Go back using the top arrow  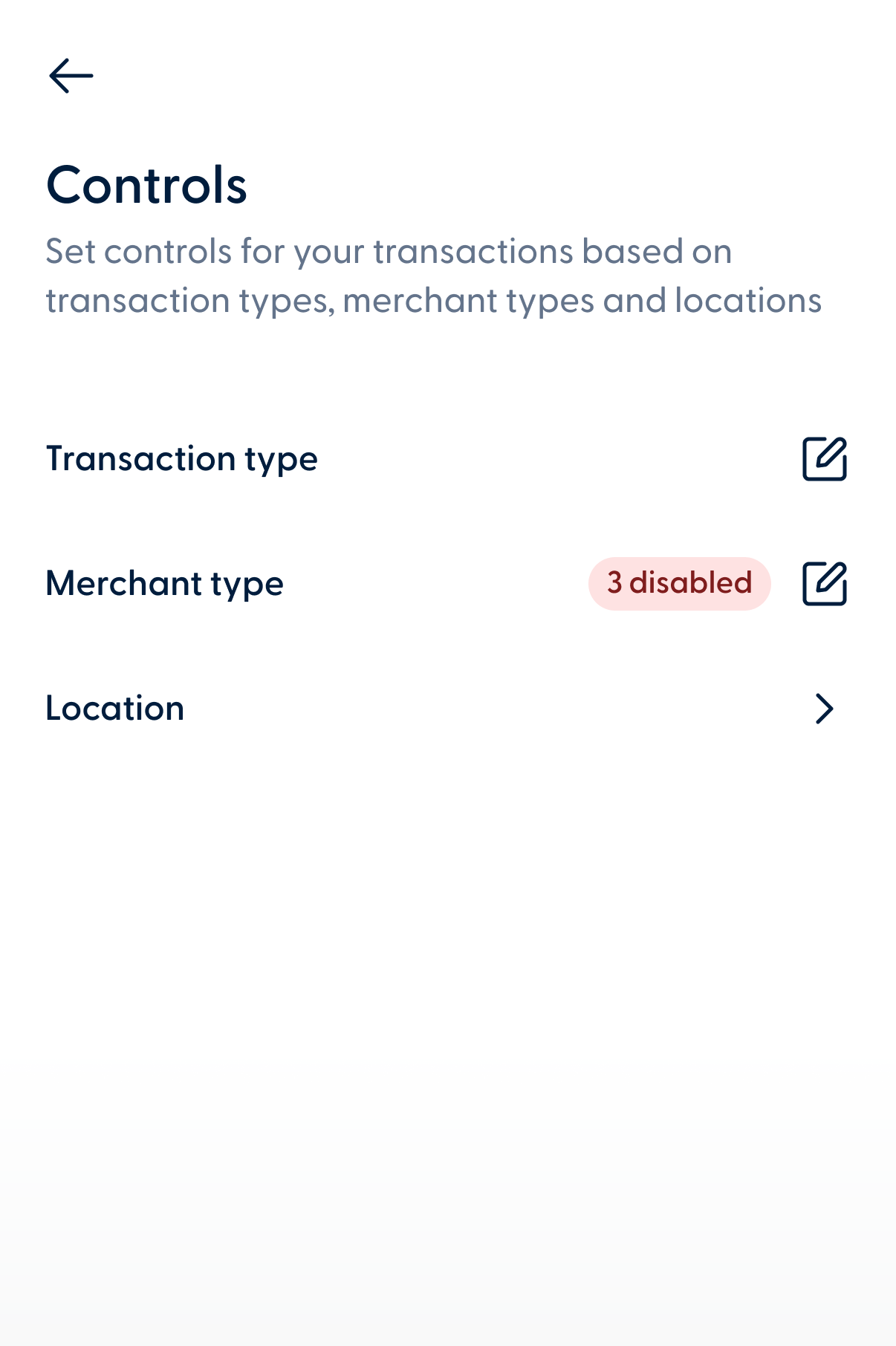71,76
